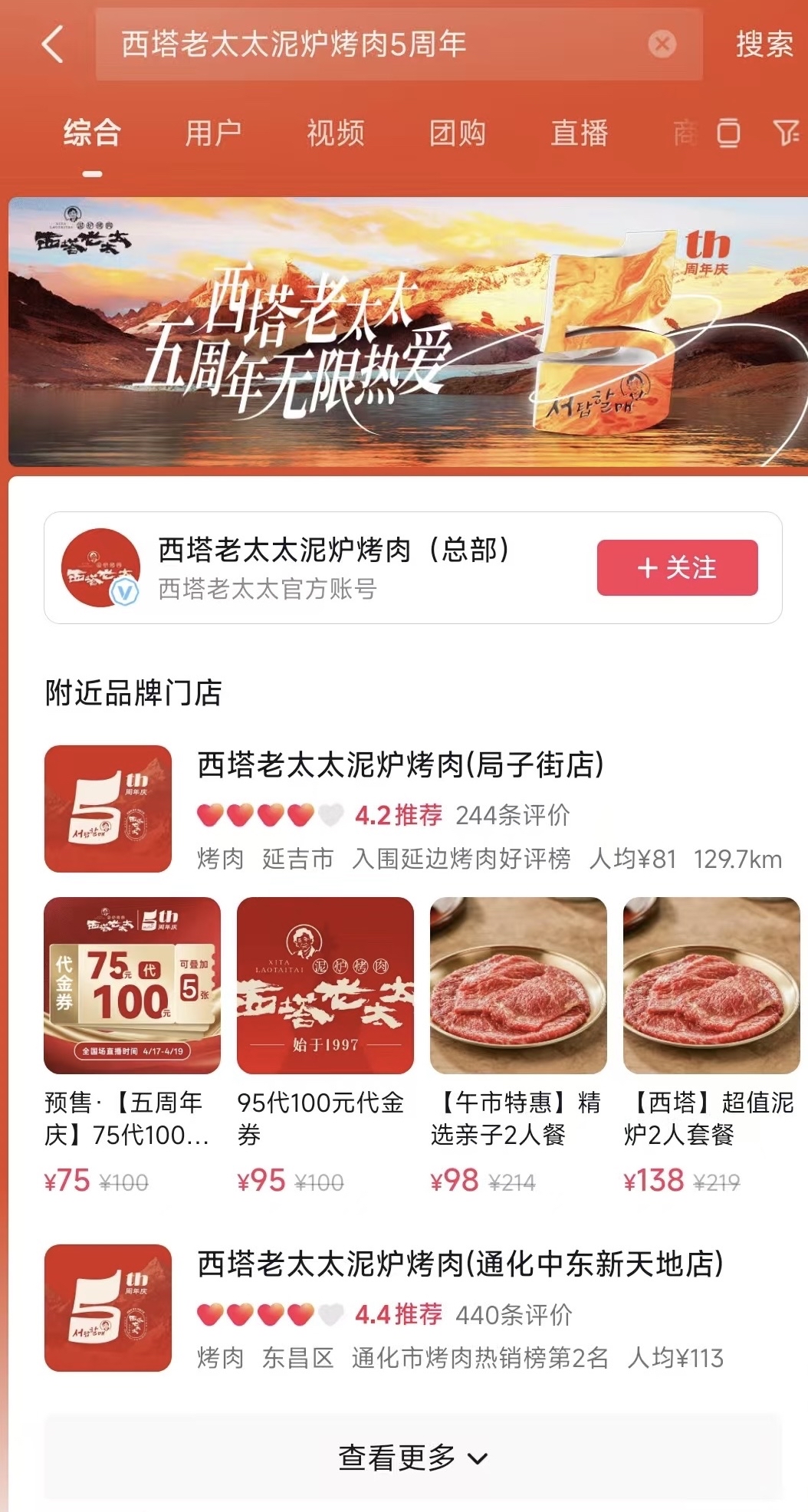Select the 午市特惠 精选亲子2人餐 deal
808x1512 pixels.
(518, 1043)
